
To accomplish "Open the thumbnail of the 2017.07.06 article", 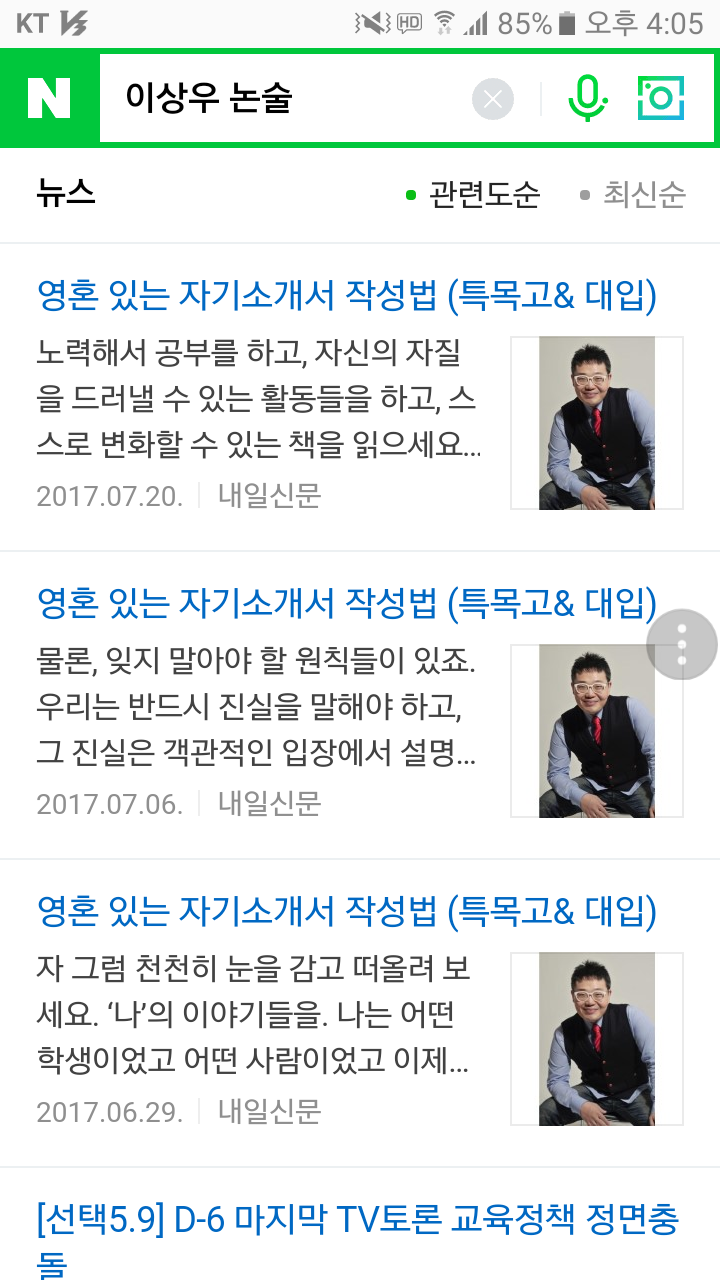I will tap(597, 731).
